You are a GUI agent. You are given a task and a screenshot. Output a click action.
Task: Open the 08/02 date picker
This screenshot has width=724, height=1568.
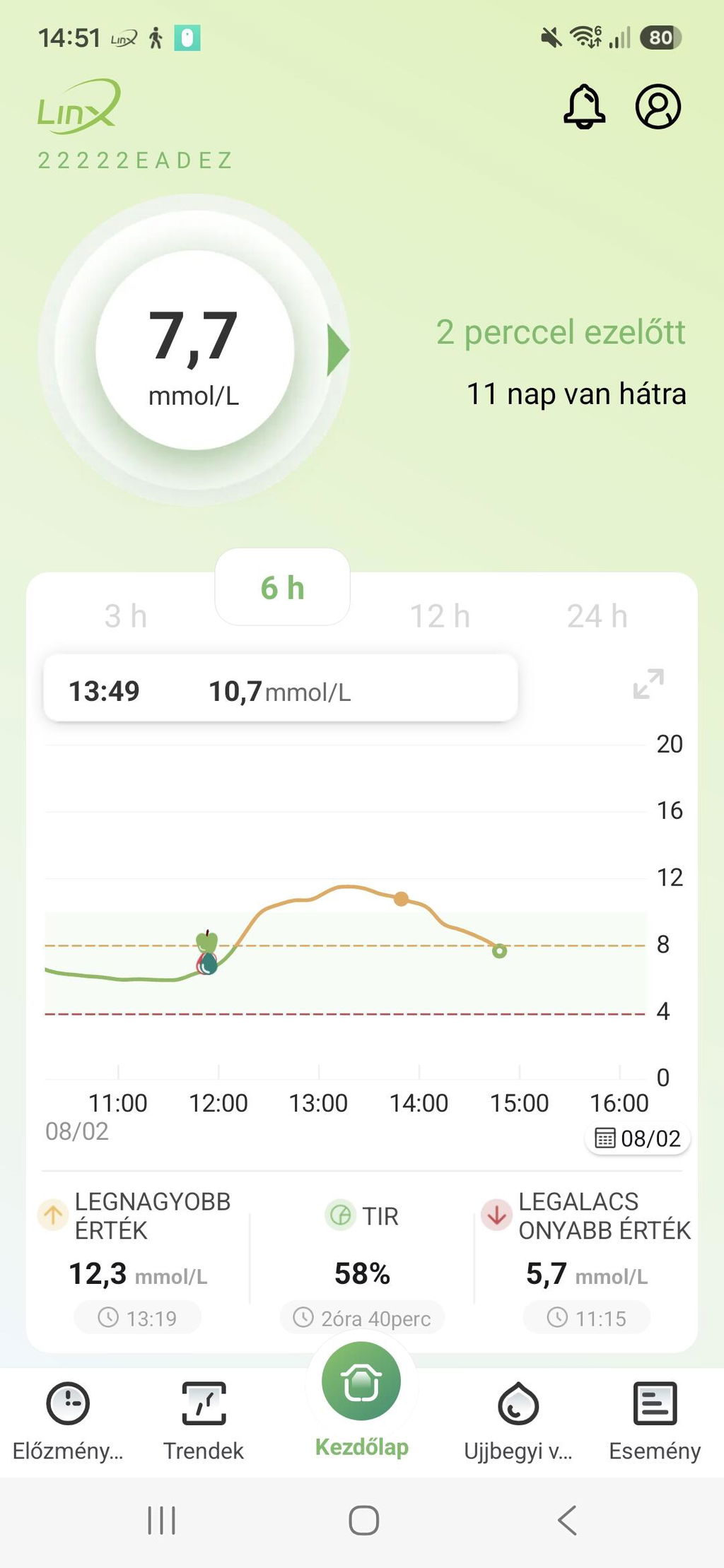coord(637,1138)
